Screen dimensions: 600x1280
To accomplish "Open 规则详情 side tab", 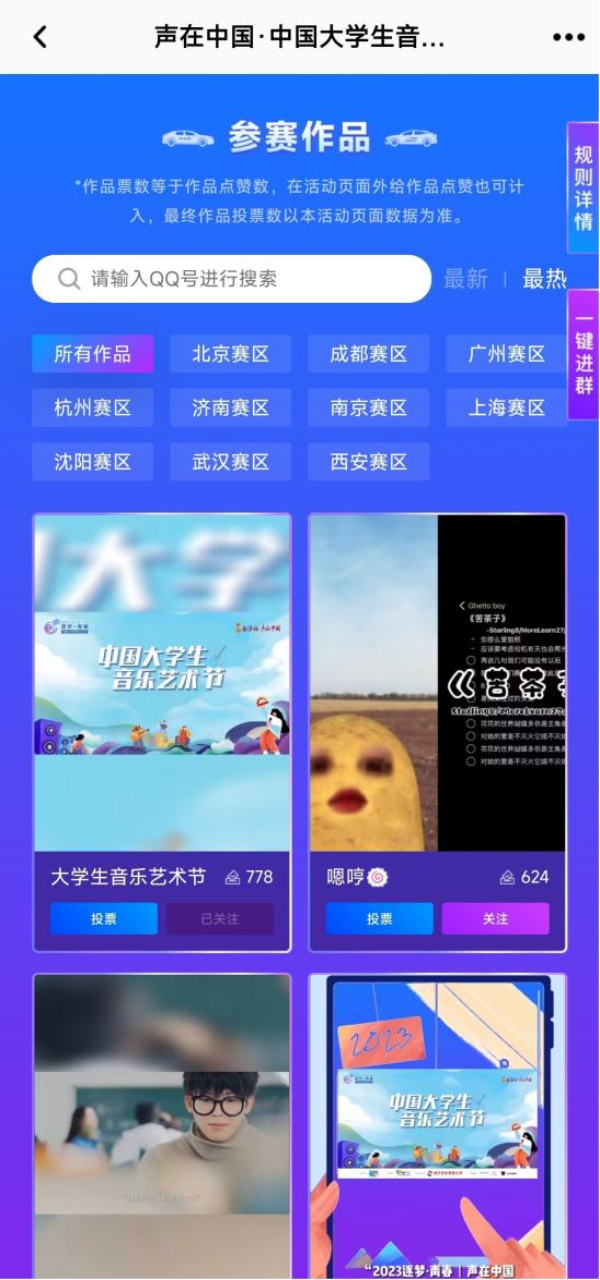I will (x=583, y=188).
